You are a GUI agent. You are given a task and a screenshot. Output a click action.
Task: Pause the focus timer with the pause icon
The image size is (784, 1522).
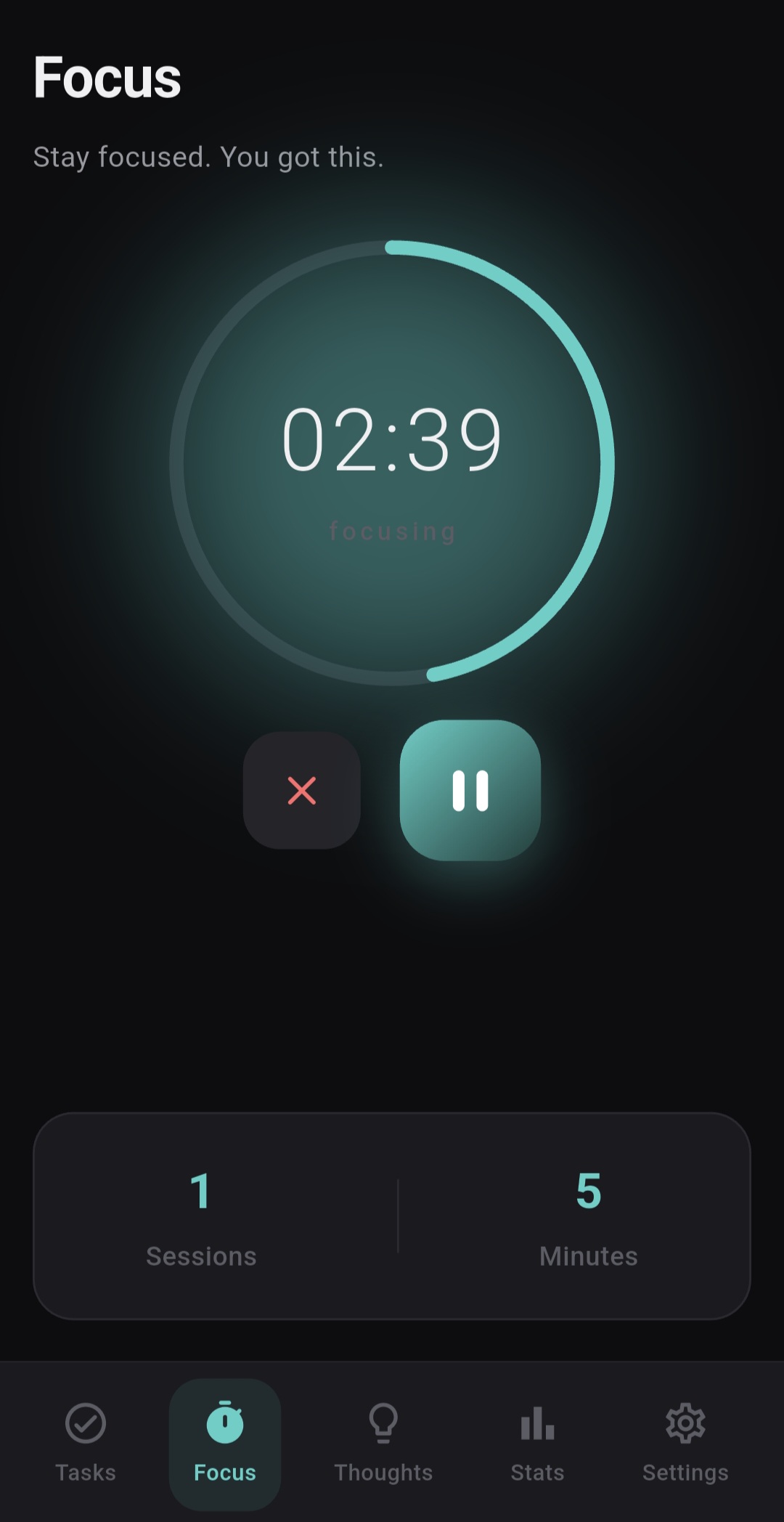469,791
